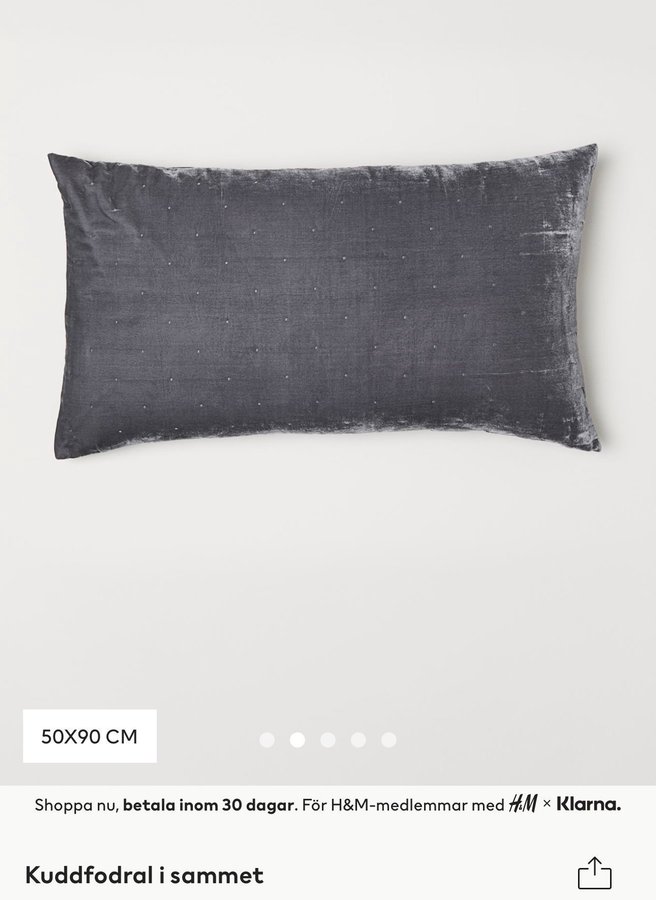Jump to the first image dot
This screenshot has width=656, height=900.
pos(267,740)
